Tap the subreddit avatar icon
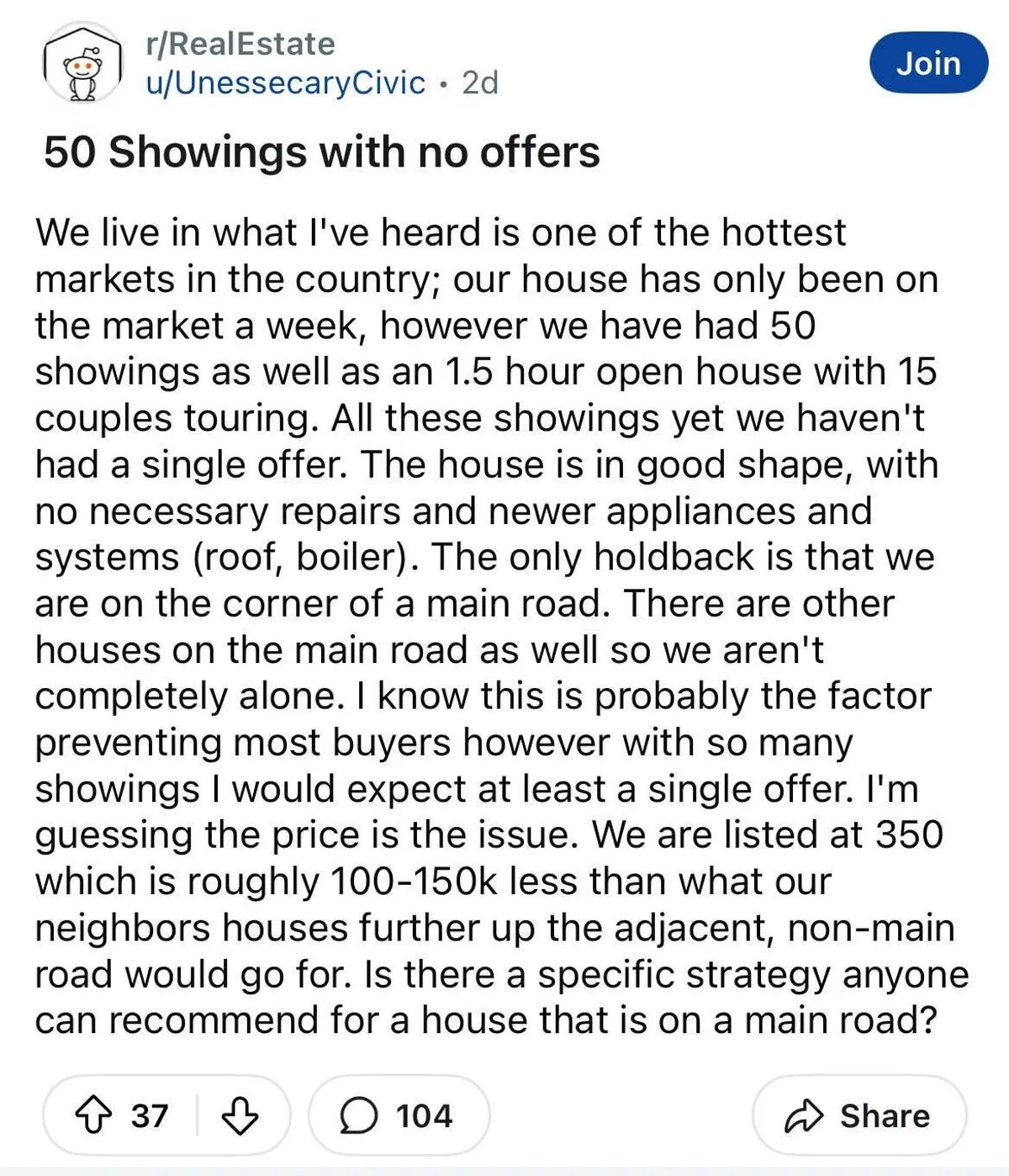Screen dimensions: 1009x1176 [x=82, y=64]
